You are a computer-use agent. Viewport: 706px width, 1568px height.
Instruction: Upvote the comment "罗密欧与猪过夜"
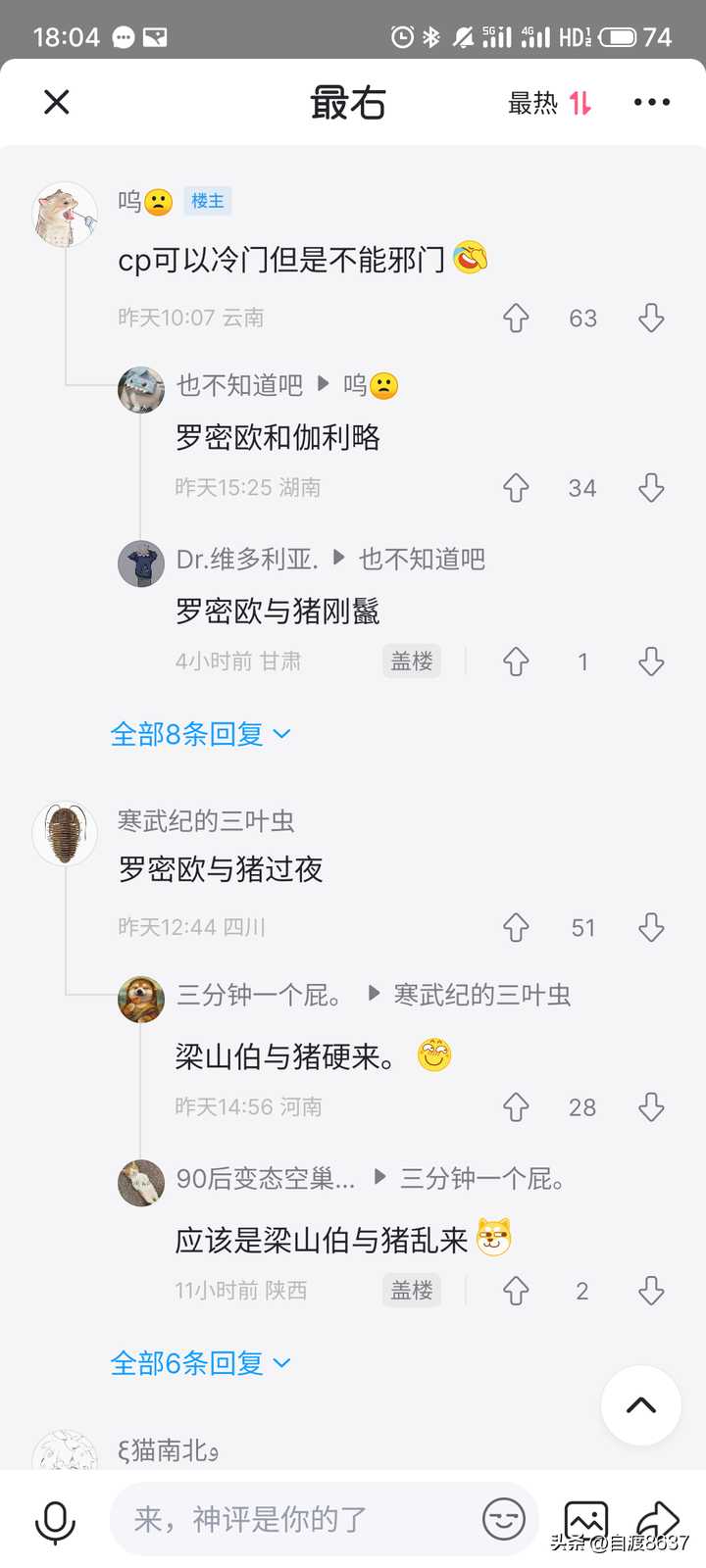[516, 927]
